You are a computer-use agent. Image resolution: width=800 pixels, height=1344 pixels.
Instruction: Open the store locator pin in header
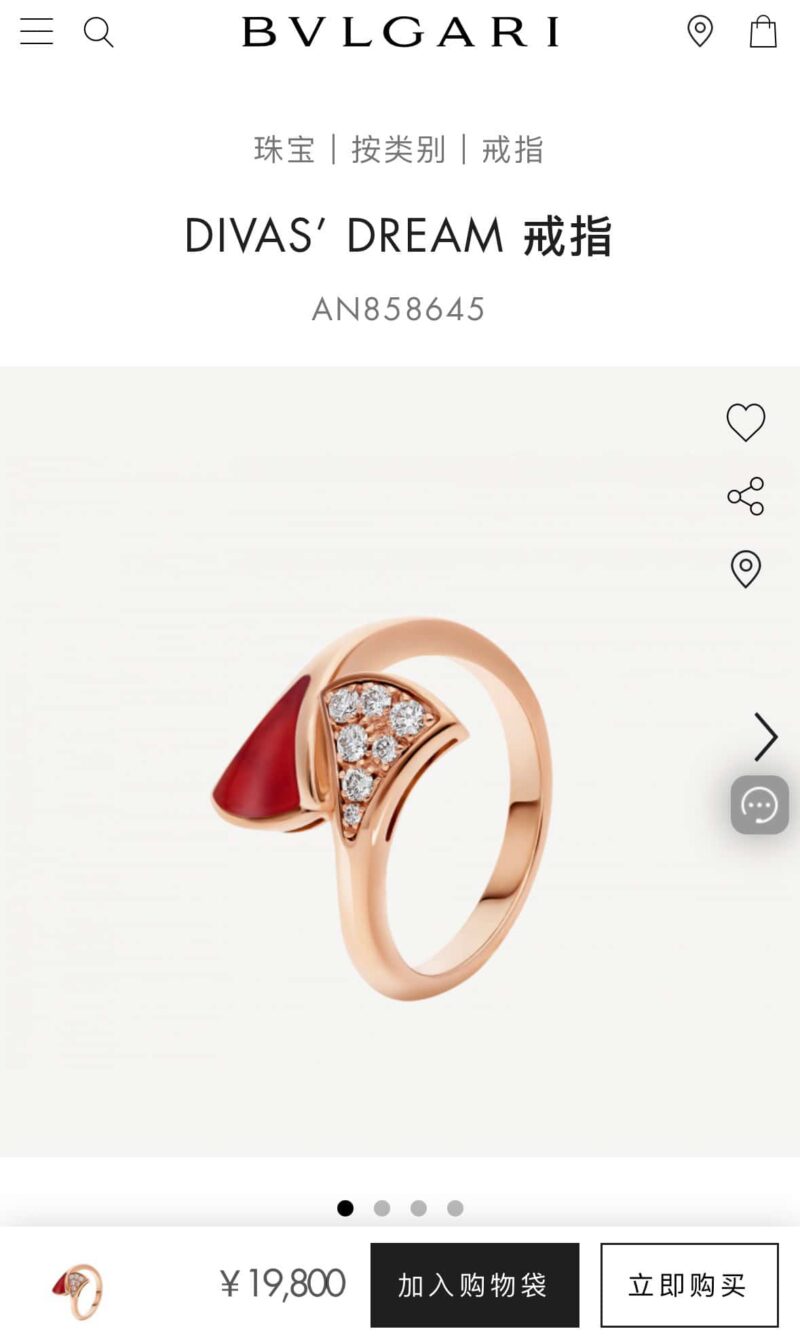click(700, 32)
